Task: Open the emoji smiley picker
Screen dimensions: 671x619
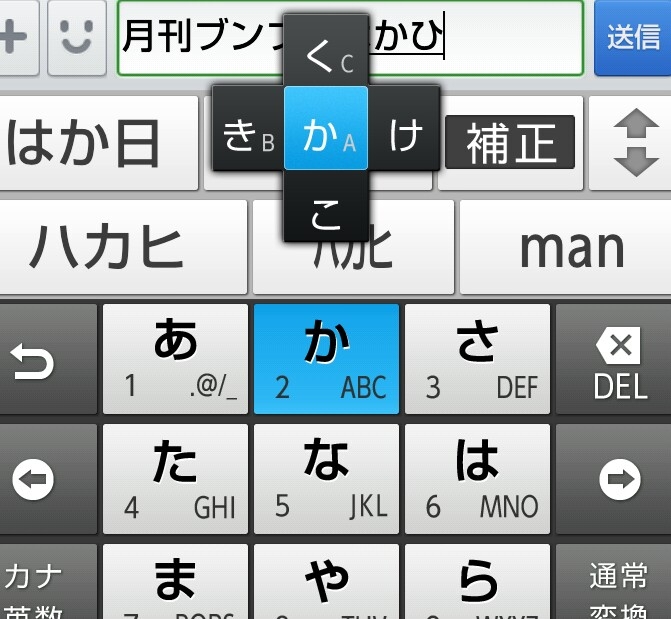Action: pos(77,38)
